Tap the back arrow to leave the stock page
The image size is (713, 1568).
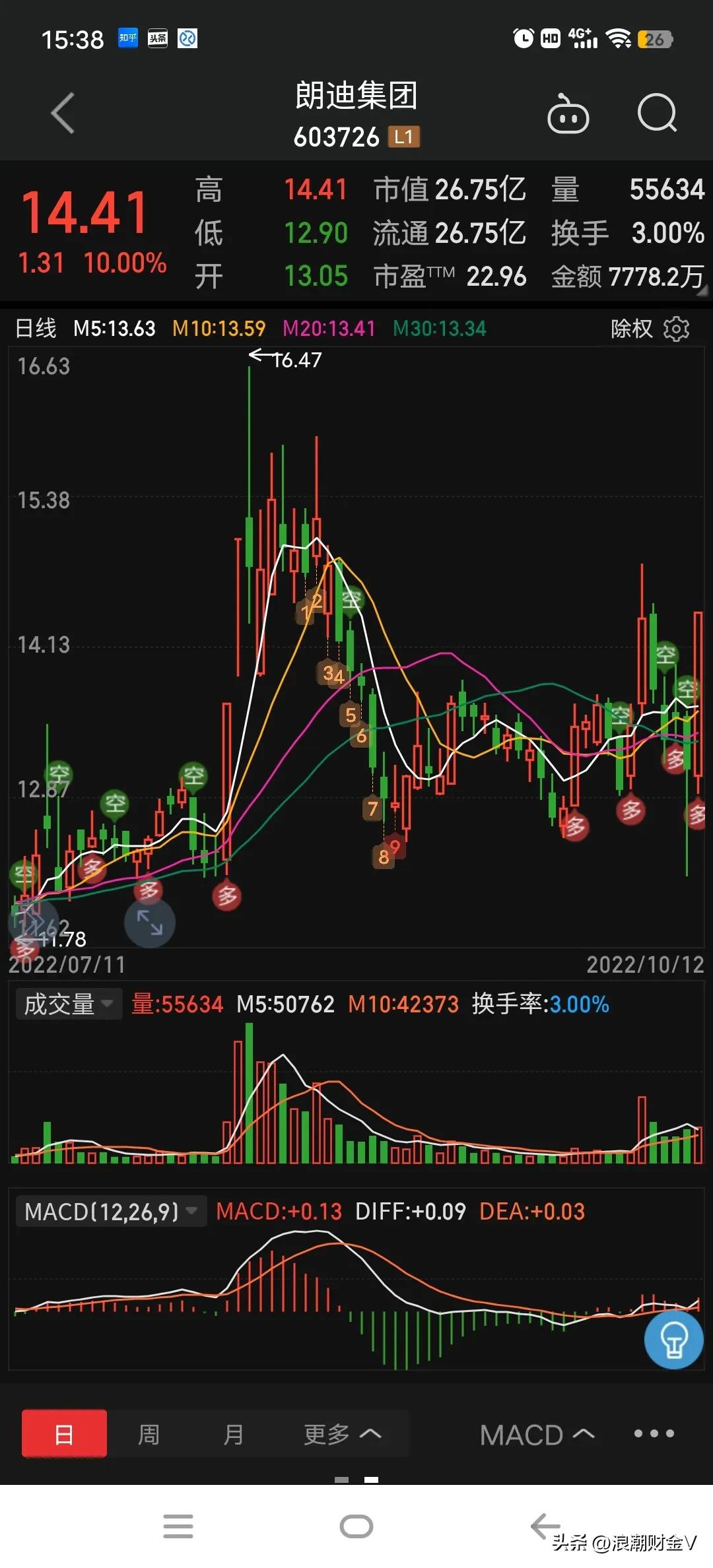coord(63,112)
